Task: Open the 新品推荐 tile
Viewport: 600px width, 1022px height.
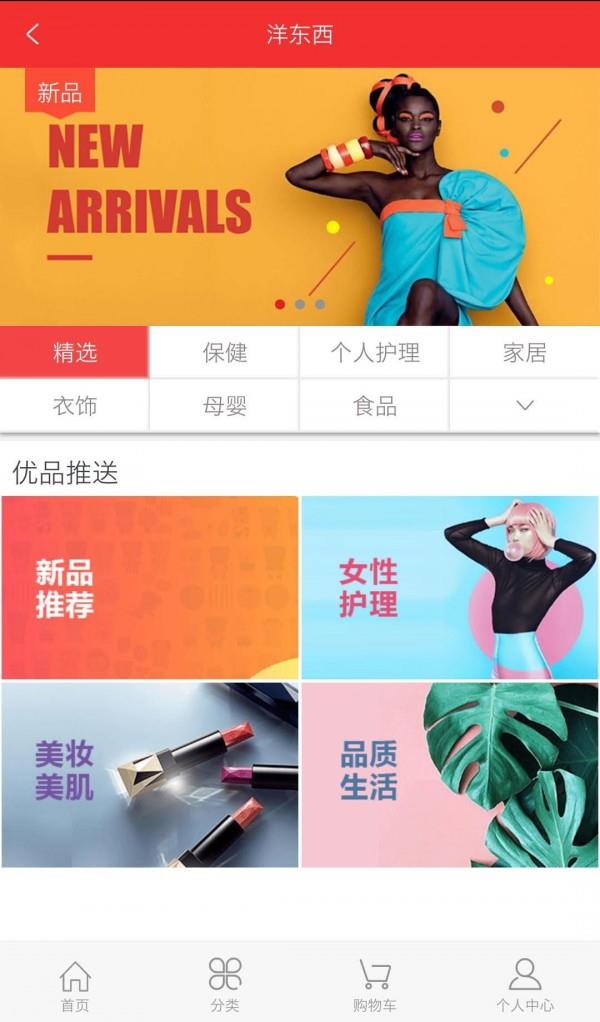Action: click(150, 588)
